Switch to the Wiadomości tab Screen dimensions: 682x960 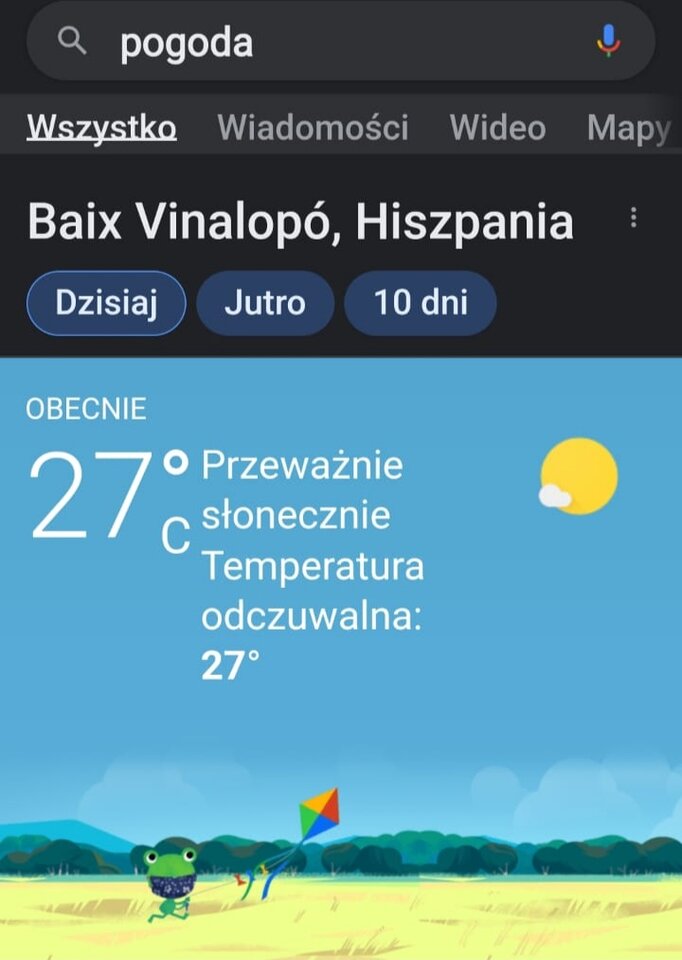tap(313, 128)
